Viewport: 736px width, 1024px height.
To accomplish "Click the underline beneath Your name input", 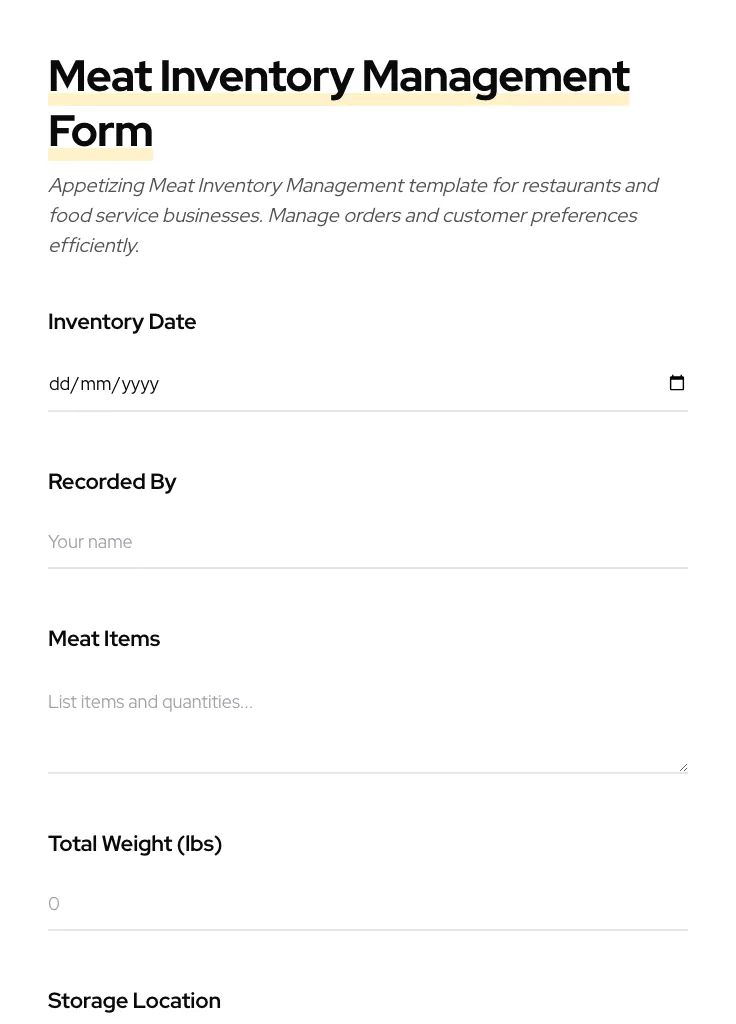I will (x=368, y=567).
